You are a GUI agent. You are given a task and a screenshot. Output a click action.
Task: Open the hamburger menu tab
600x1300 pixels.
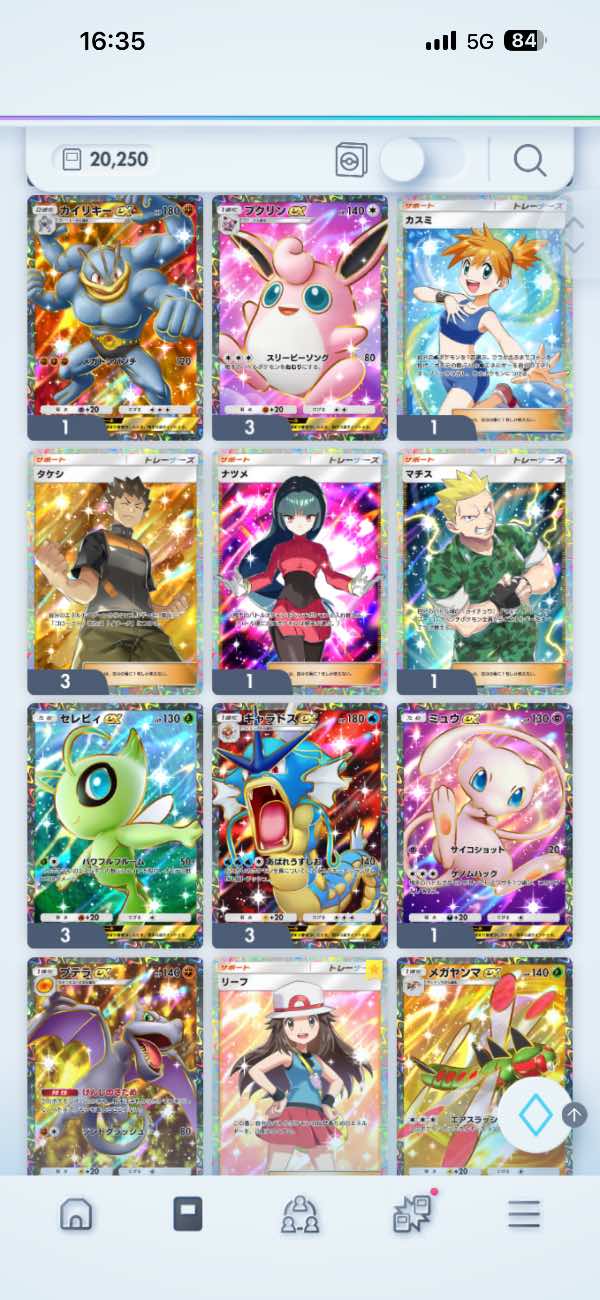click(524, 1214)
